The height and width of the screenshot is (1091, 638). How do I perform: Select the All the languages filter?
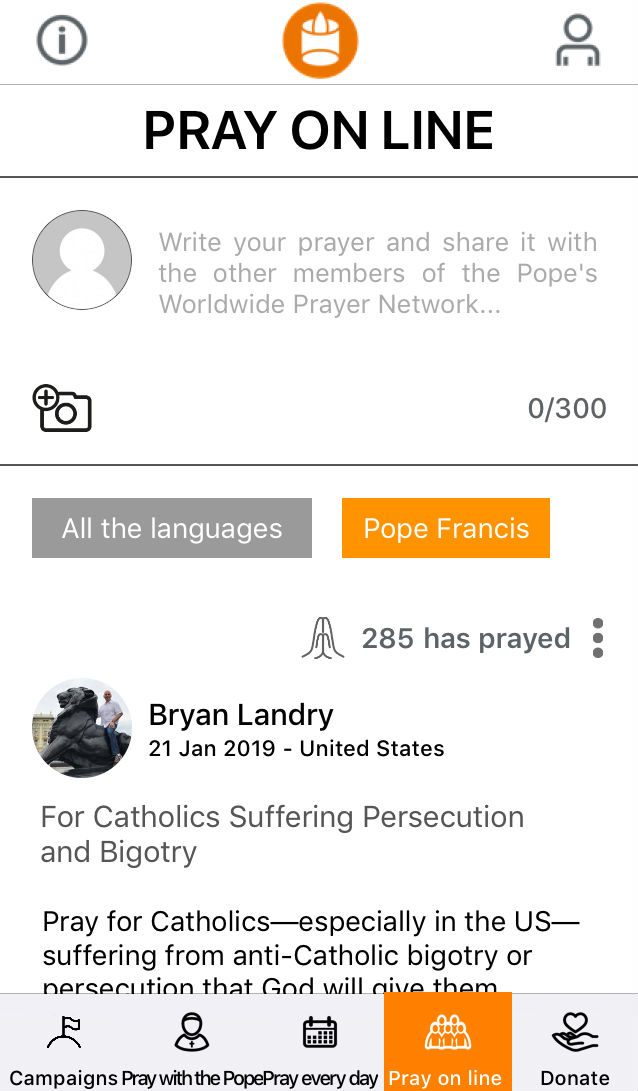click(x=172, y=528)
